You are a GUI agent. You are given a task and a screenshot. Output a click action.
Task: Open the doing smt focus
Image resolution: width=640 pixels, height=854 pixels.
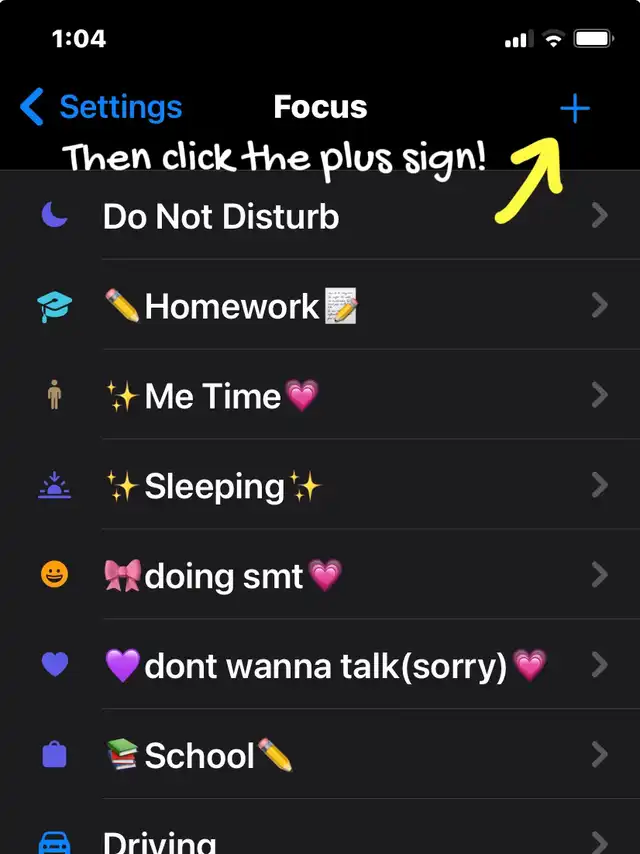point(320,575)
